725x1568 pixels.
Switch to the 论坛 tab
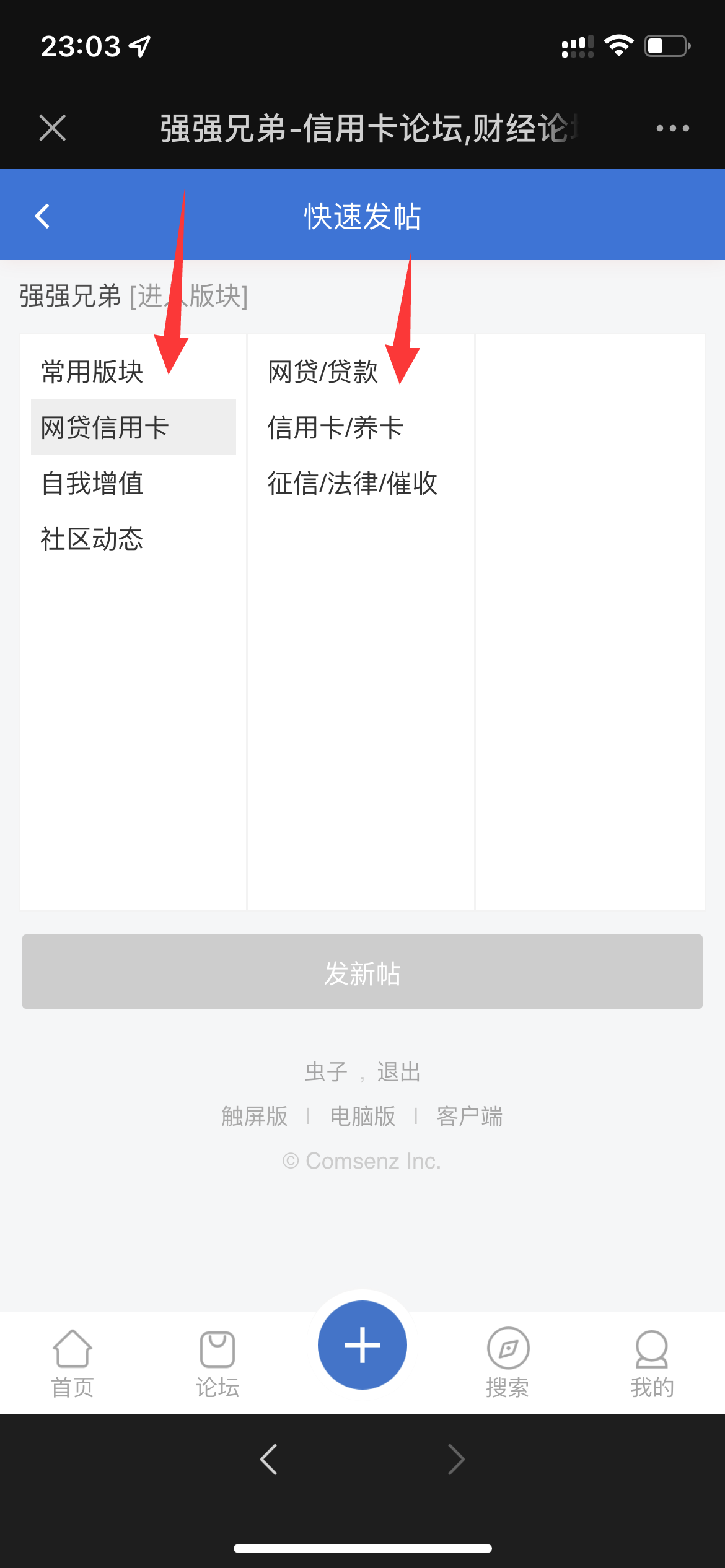coord(217,1362)
